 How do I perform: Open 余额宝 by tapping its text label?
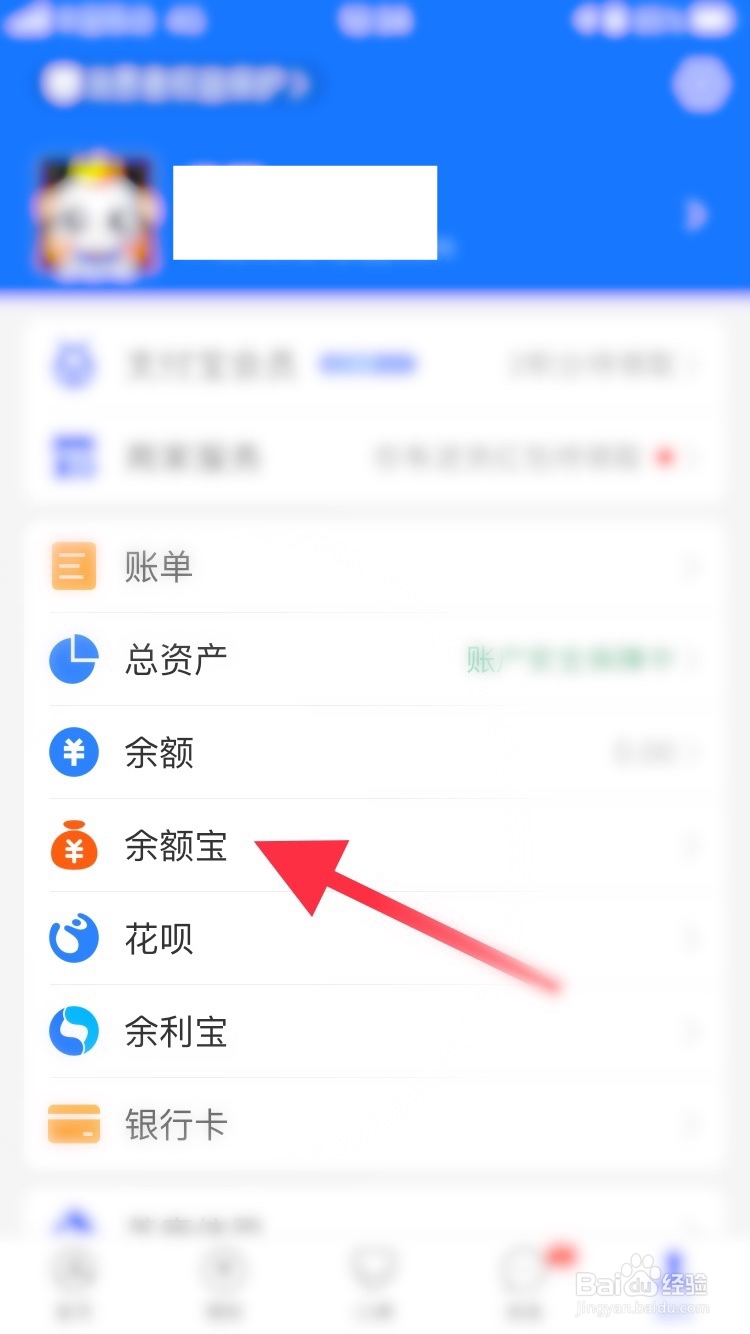point(175,846)
